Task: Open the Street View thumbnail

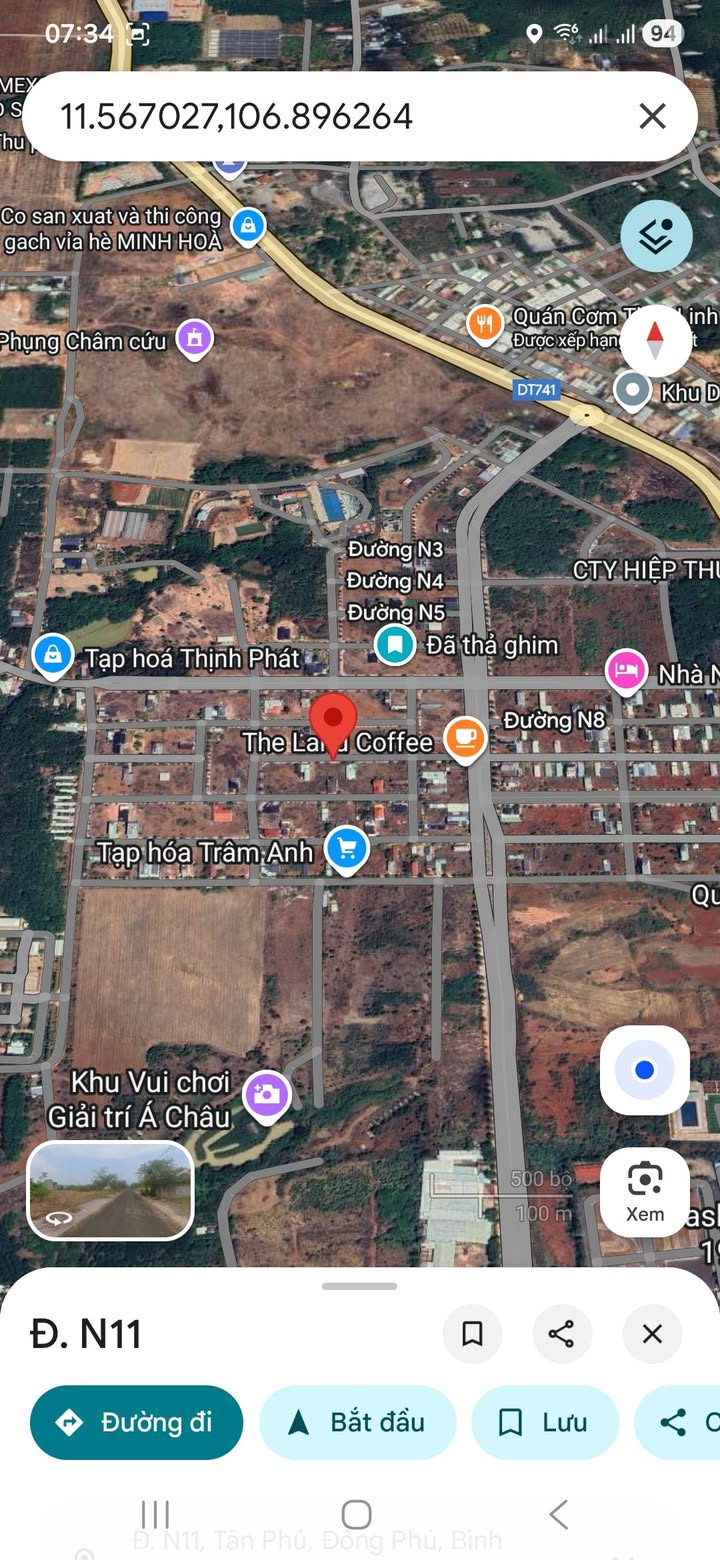Action: click(110, 1190)
